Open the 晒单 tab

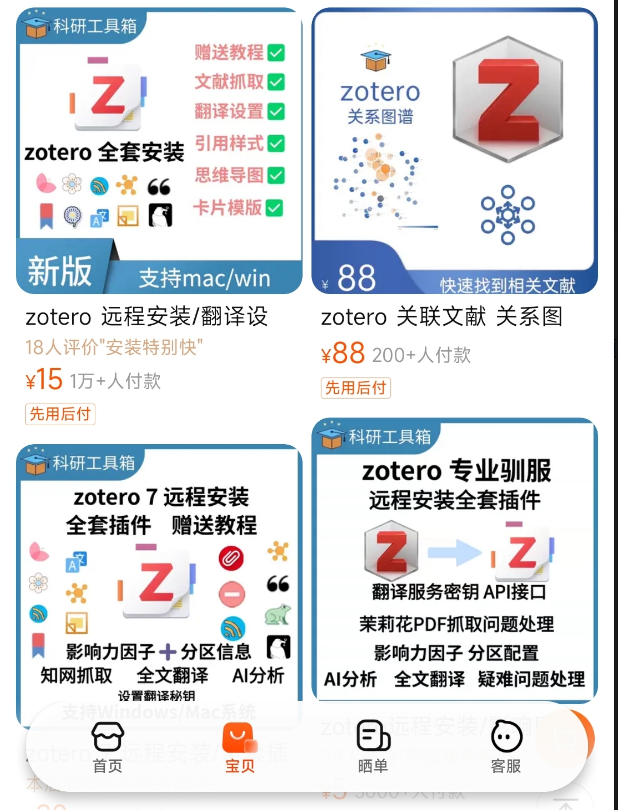click(x=372, y=747)
